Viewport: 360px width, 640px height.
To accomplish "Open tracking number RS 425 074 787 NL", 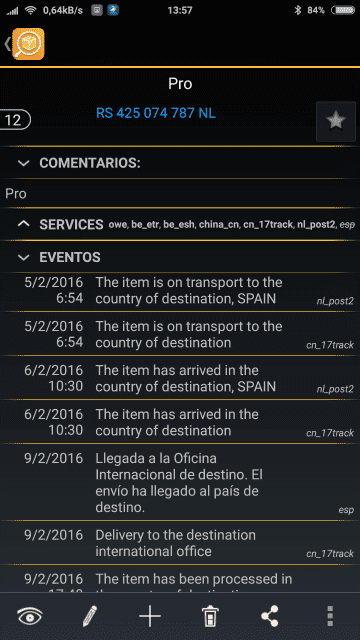I will pos(156,113).
